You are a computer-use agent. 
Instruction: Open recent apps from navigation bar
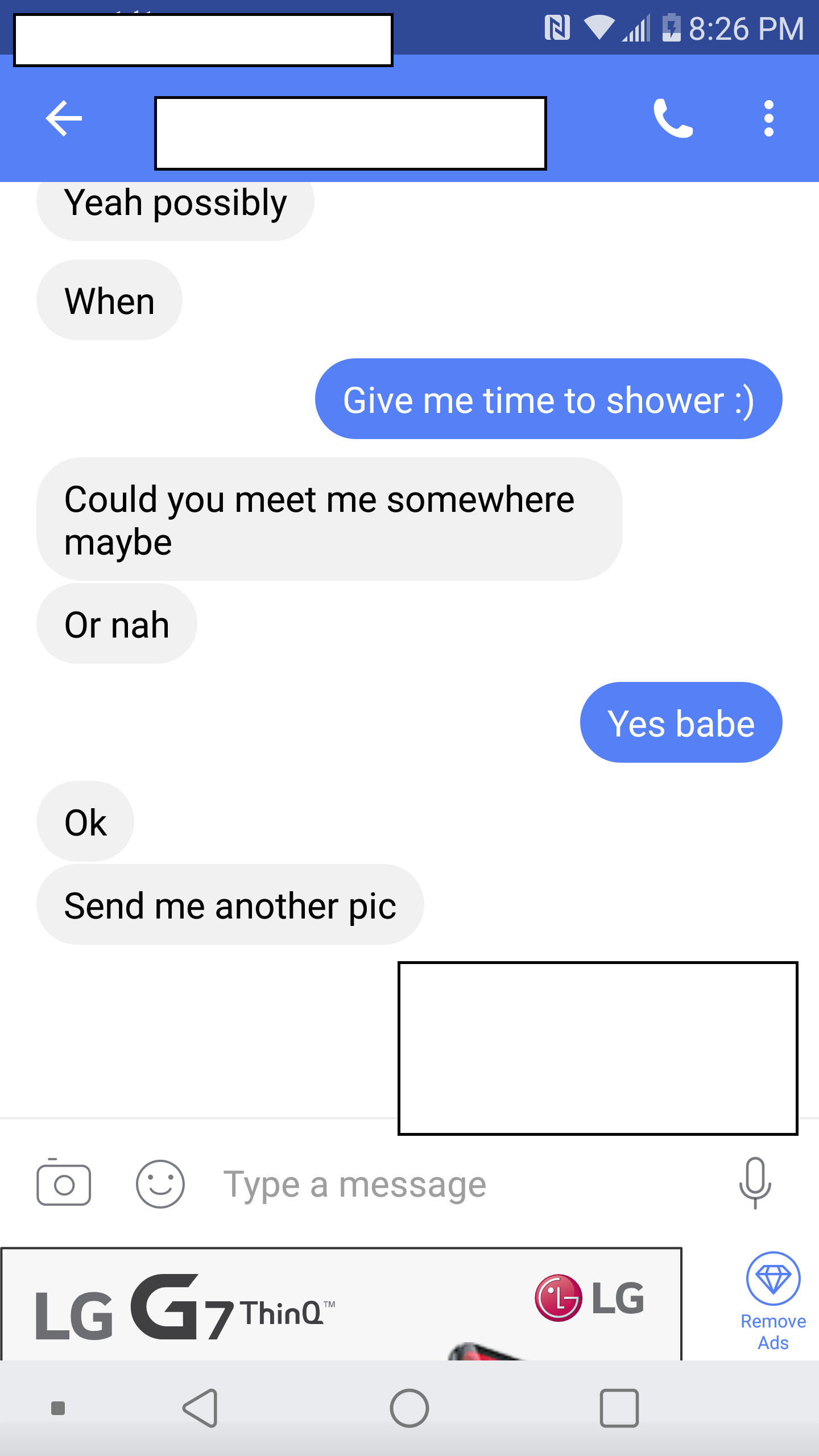[619, 1408]
